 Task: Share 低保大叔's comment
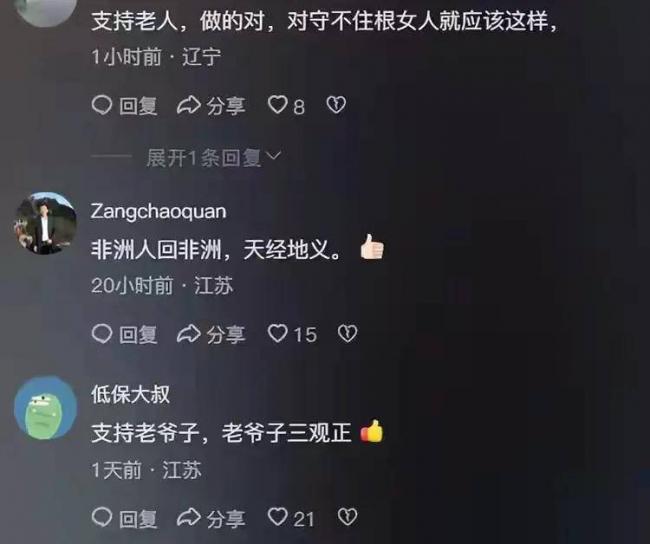coord(211,518)
